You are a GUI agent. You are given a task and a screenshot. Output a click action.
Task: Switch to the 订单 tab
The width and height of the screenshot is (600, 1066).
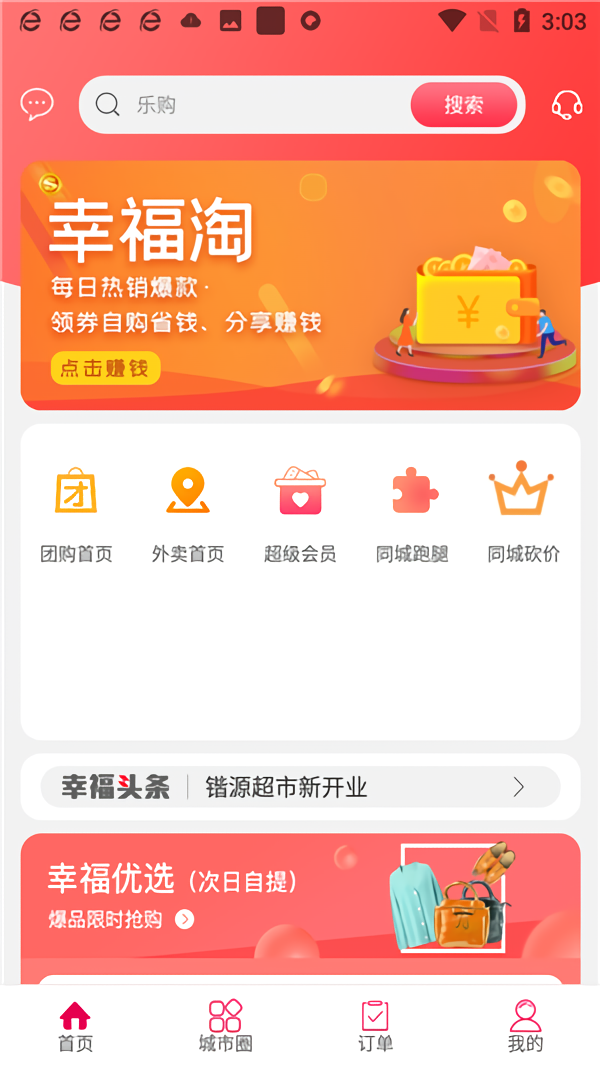375,1026
